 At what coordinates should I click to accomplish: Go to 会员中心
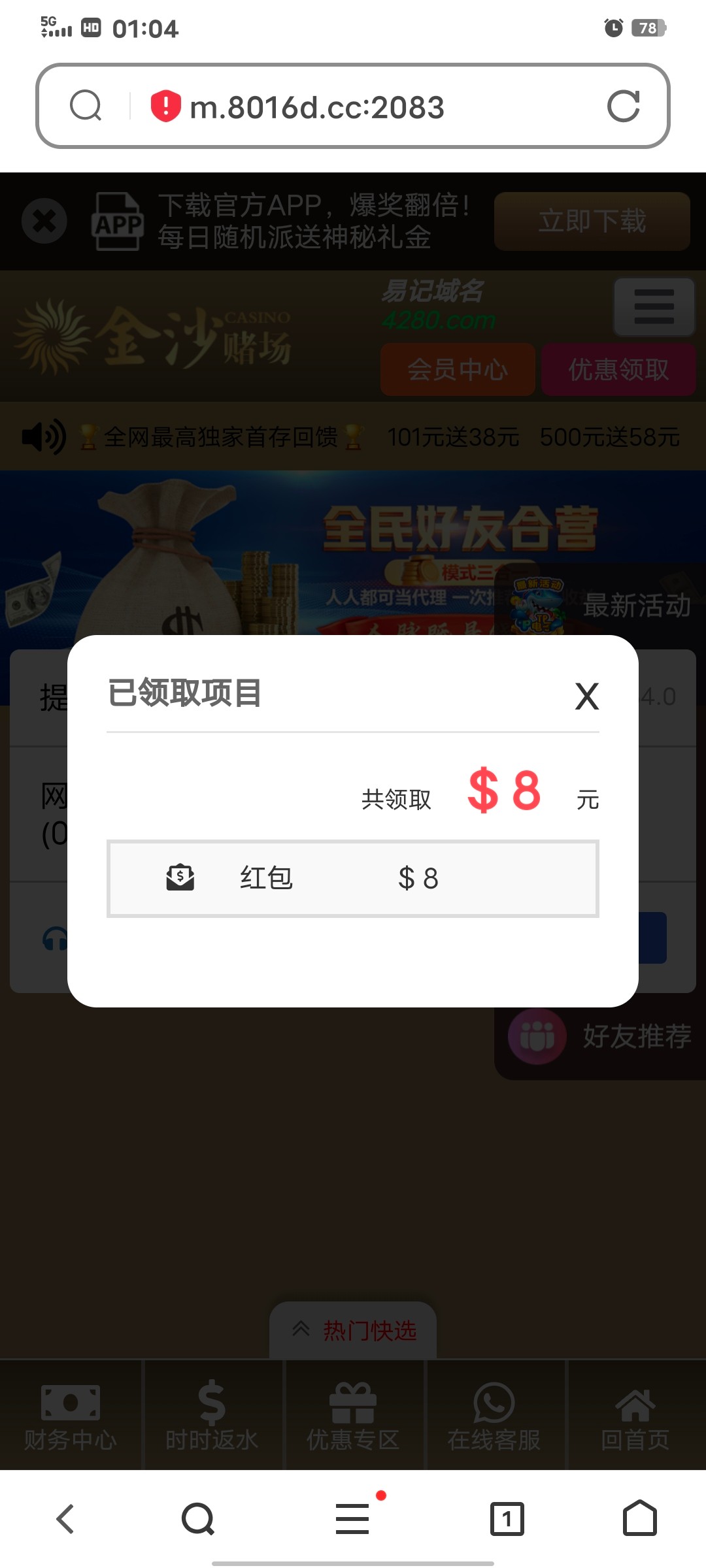[x=458, y=370]
